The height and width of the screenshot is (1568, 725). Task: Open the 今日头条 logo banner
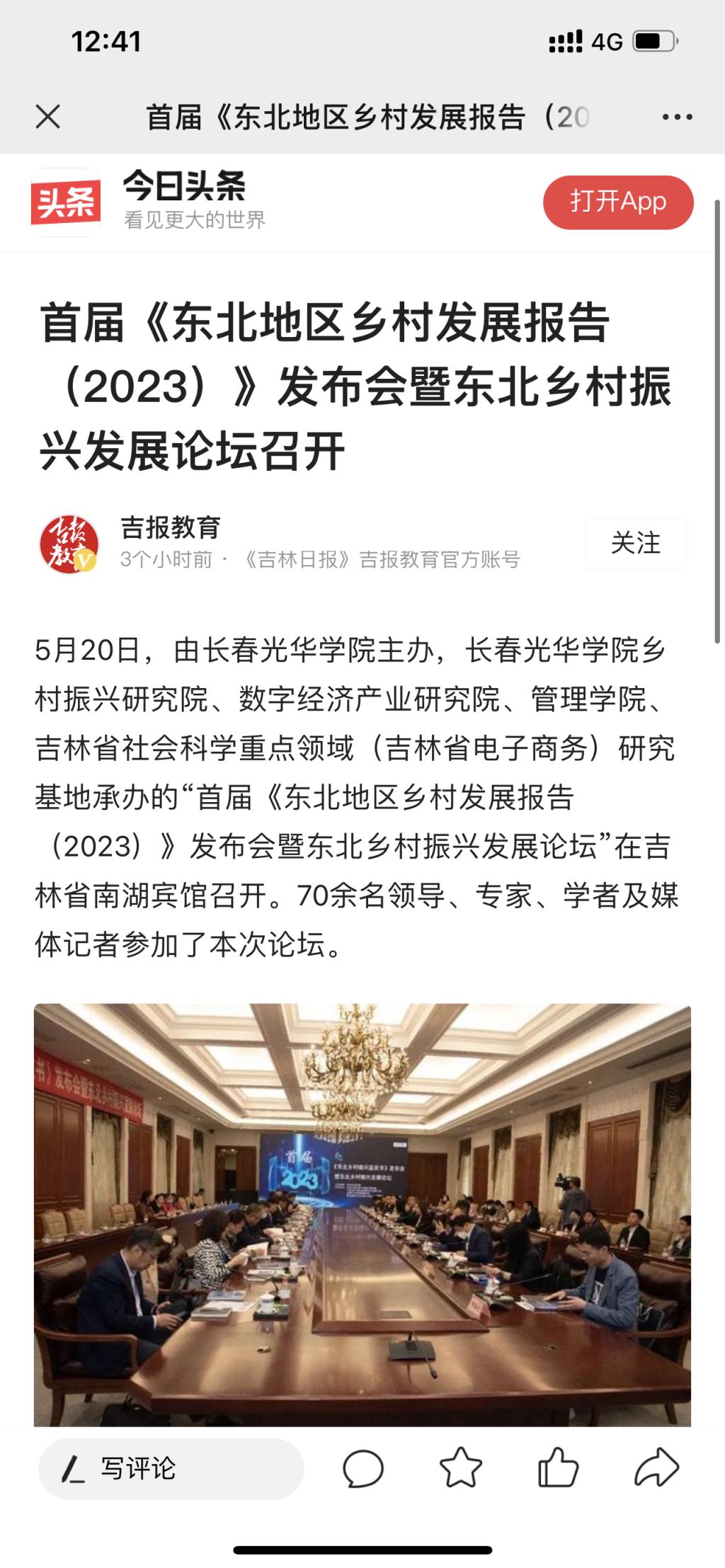tap(67, 202)
